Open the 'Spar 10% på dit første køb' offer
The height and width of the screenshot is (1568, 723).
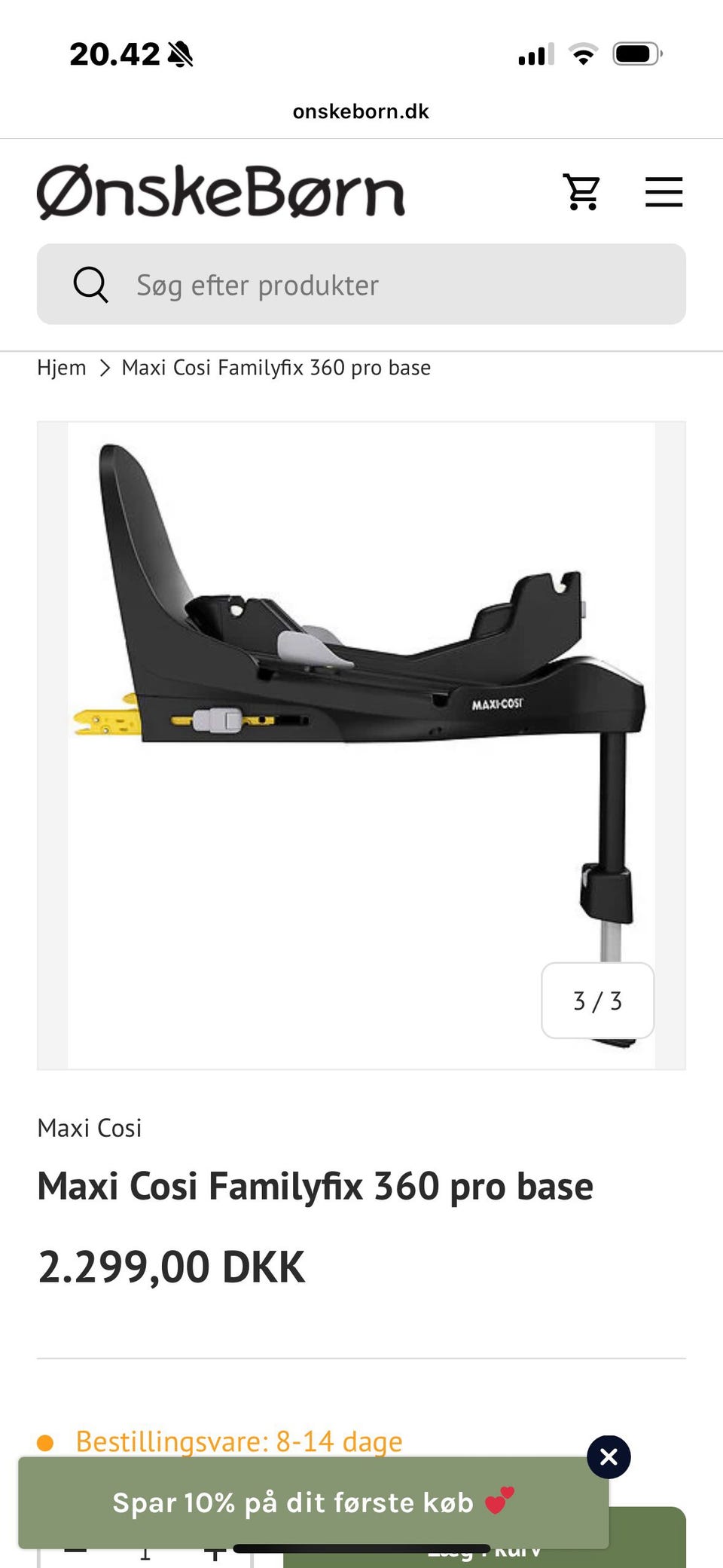pyautogui.click(x=313, y=1502)
